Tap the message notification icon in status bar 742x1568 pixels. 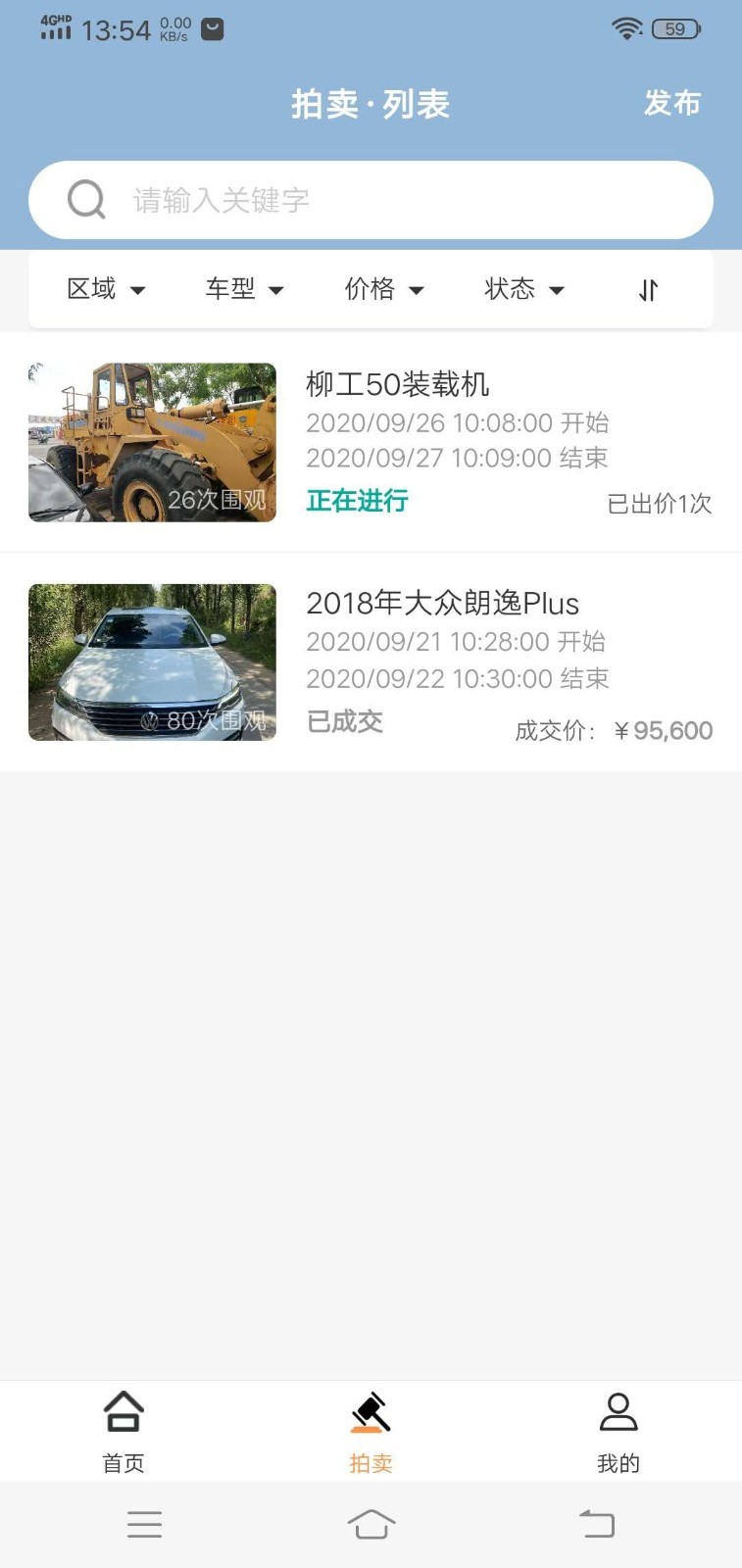click(212, 27)
